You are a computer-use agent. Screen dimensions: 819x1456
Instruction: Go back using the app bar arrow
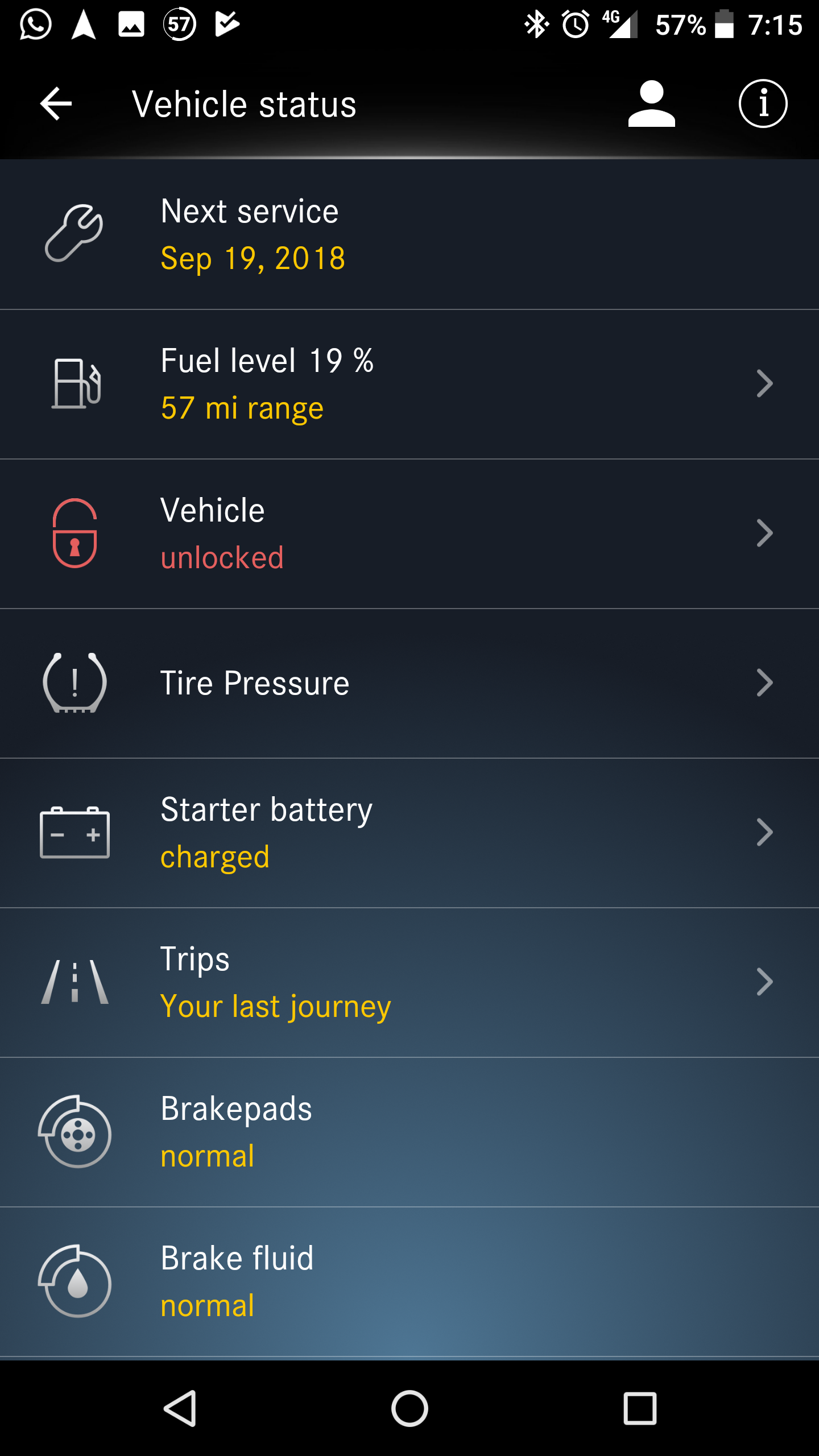pos(56,104)
